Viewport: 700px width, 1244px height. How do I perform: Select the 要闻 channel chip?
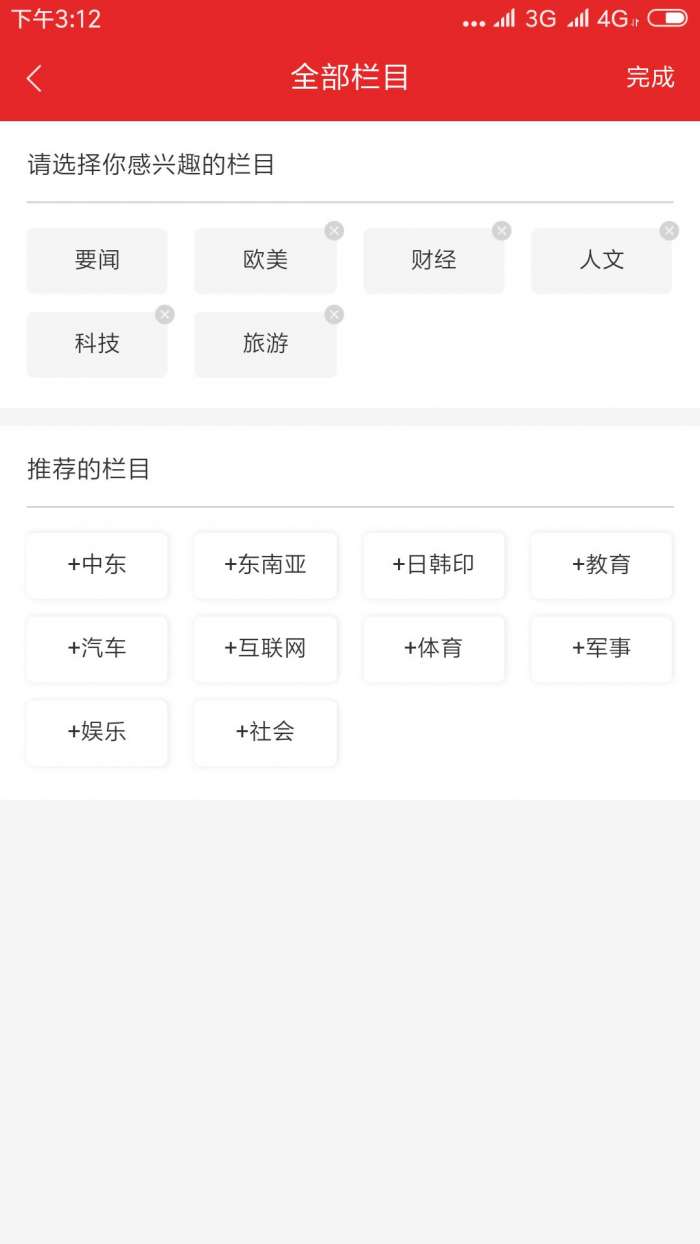[97, 261]
